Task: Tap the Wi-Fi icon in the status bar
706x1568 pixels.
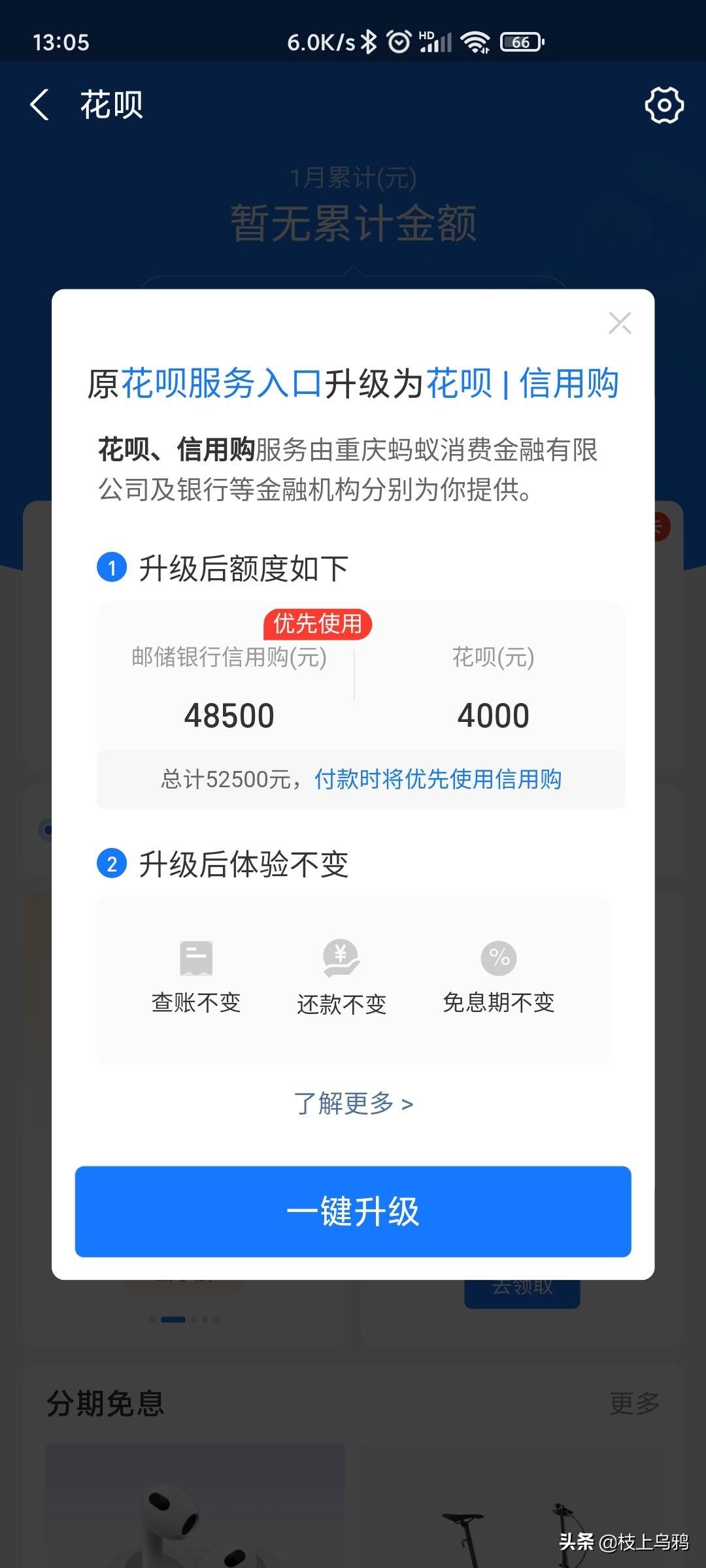Action: (x=476, y=41)
